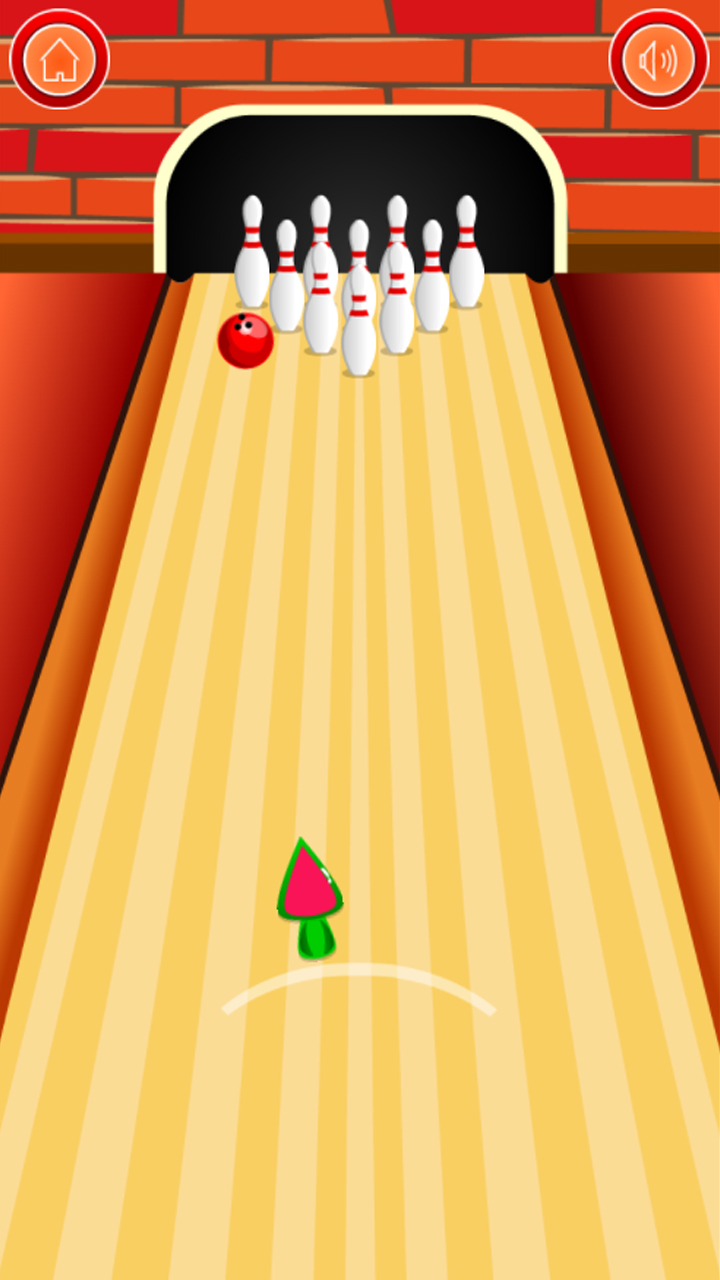The width and height of the screenshot is (720, 1280).
Task: Mute the game sound
Action: click(x=659, y=59)
